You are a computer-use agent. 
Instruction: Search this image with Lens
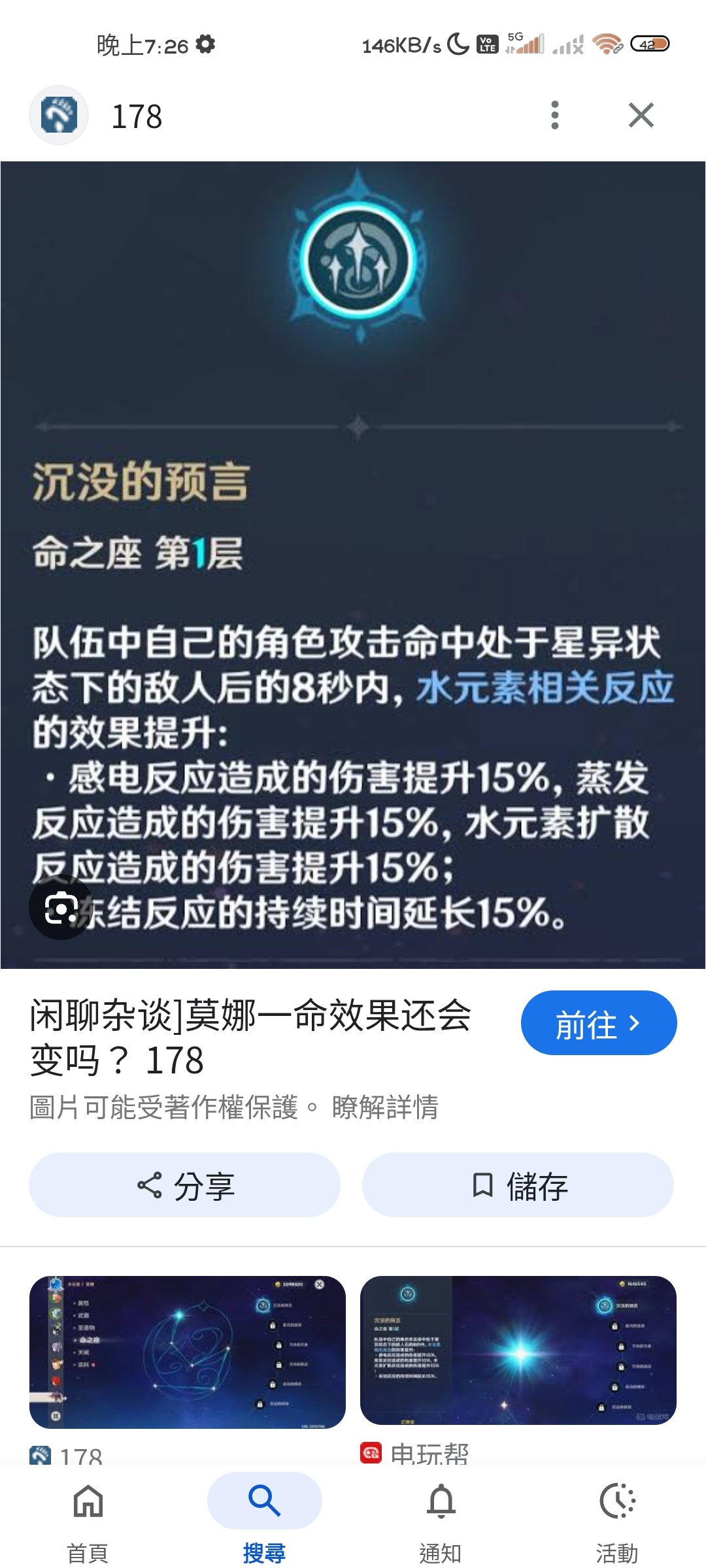pyautogui.click(x=61, y=907)
